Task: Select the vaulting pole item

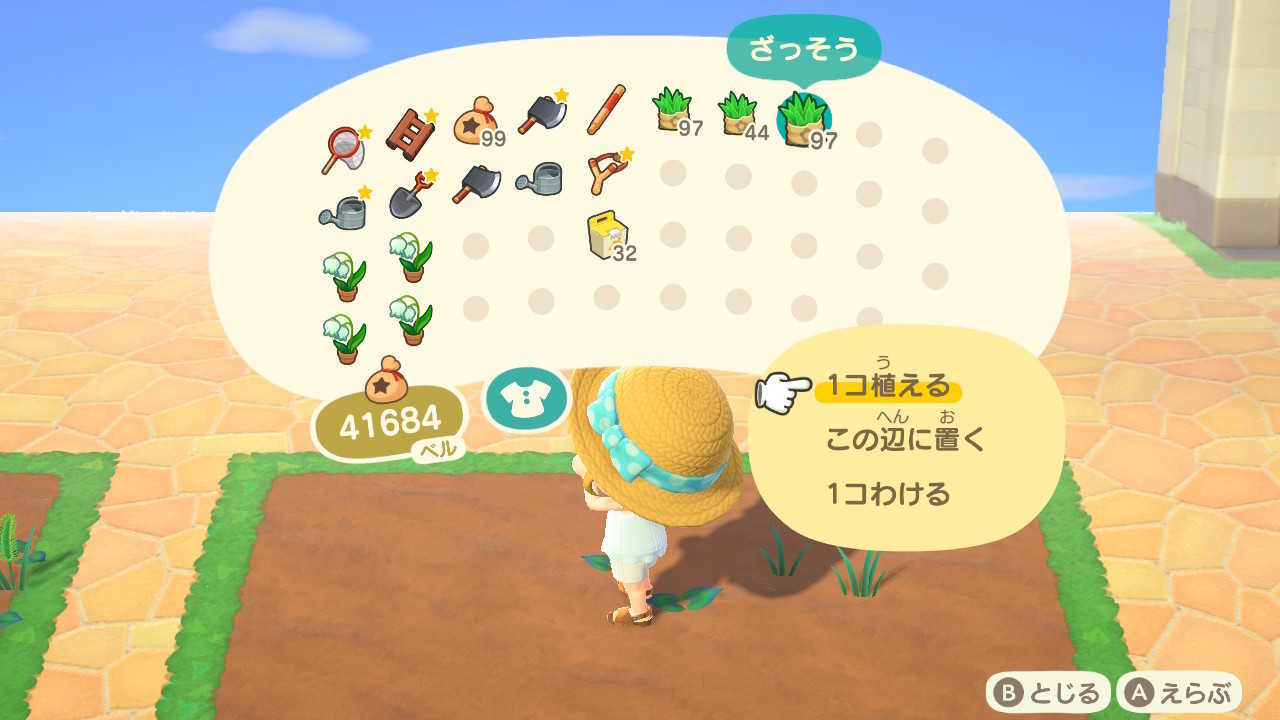Action: point(606,110)
